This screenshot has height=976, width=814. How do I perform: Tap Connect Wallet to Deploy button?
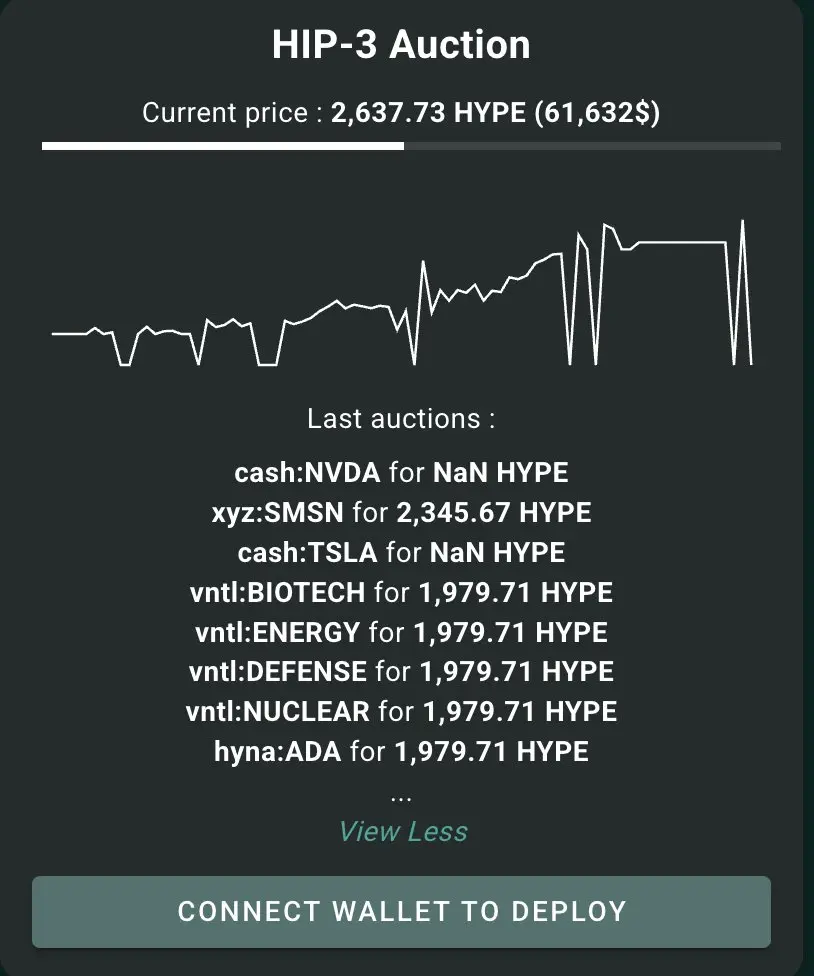(401, 912)
